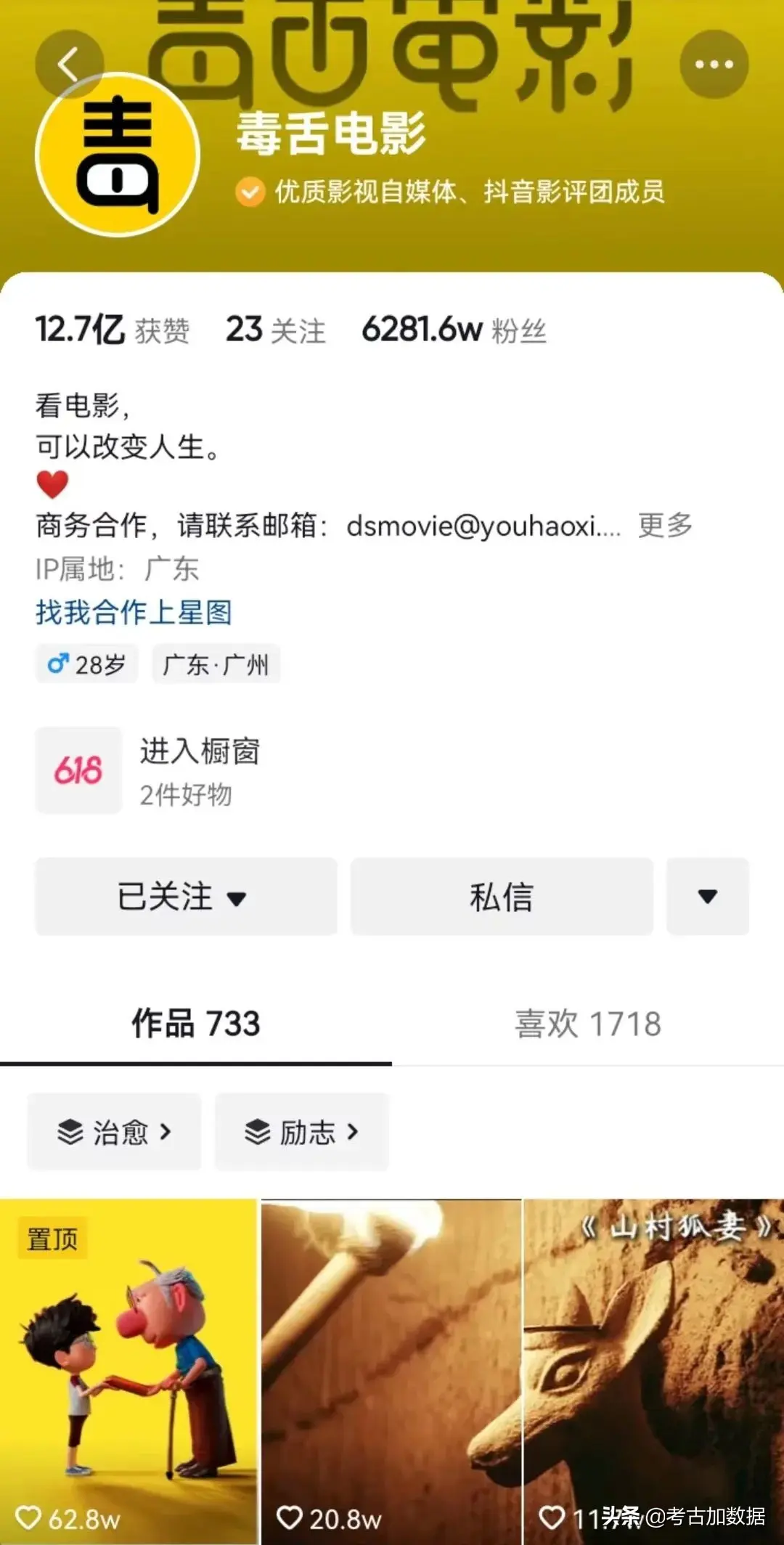The height and width of the screenshot is (1545, 784).
Task: Open the pinned 置顶 video with 62.8w likes
Action: click(x=128, y=1371)
